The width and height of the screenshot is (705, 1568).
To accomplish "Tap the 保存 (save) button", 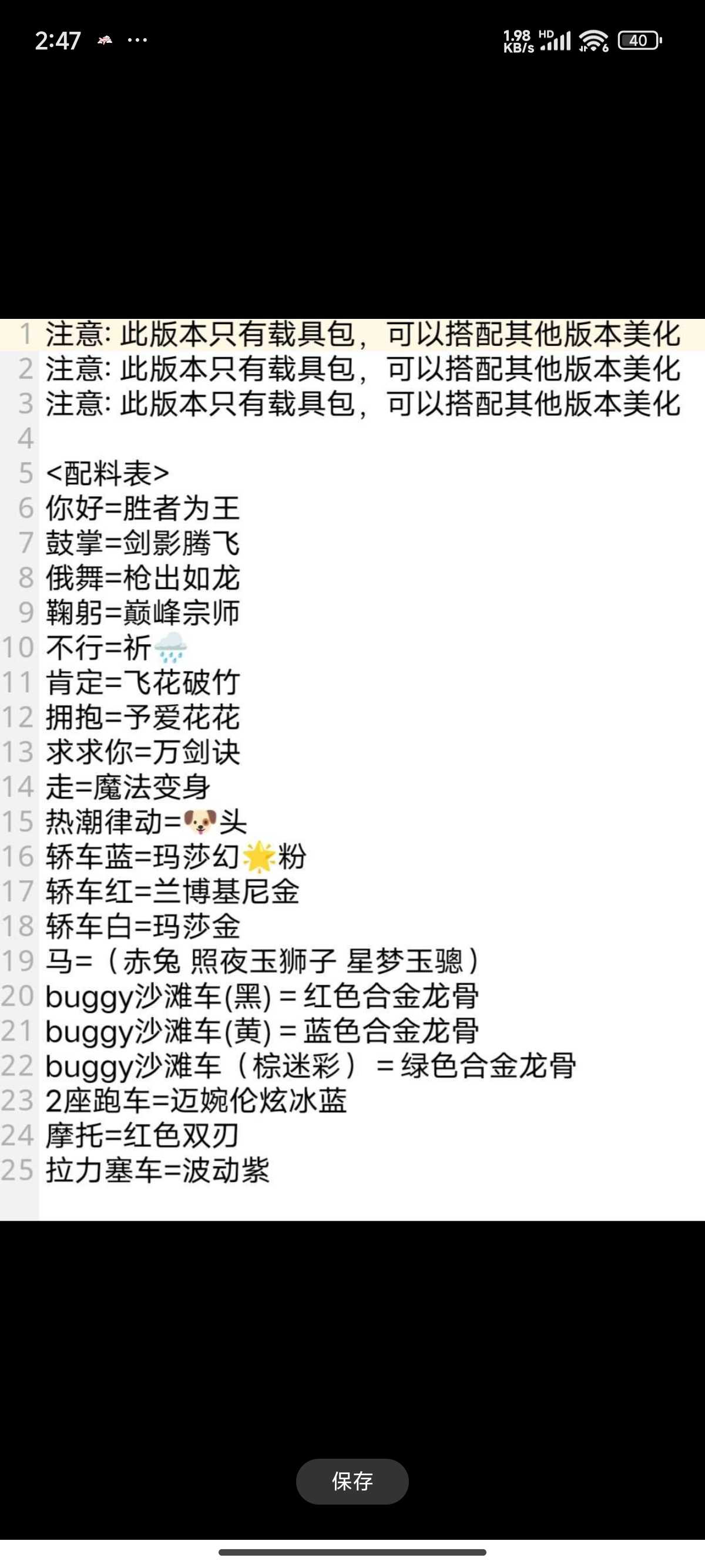I will [x=352, y=1481].
